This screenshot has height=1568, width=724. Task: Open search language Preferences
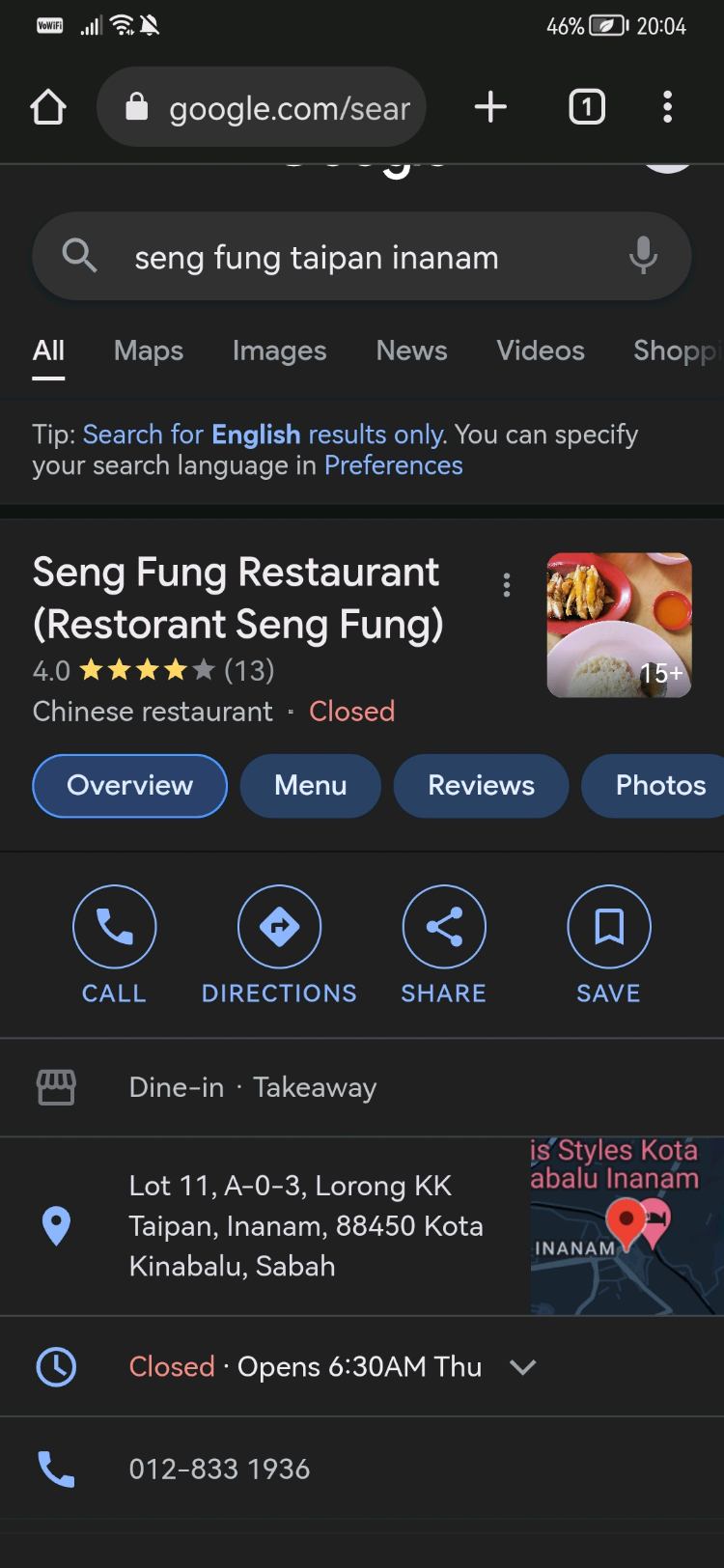coord(393,465)
